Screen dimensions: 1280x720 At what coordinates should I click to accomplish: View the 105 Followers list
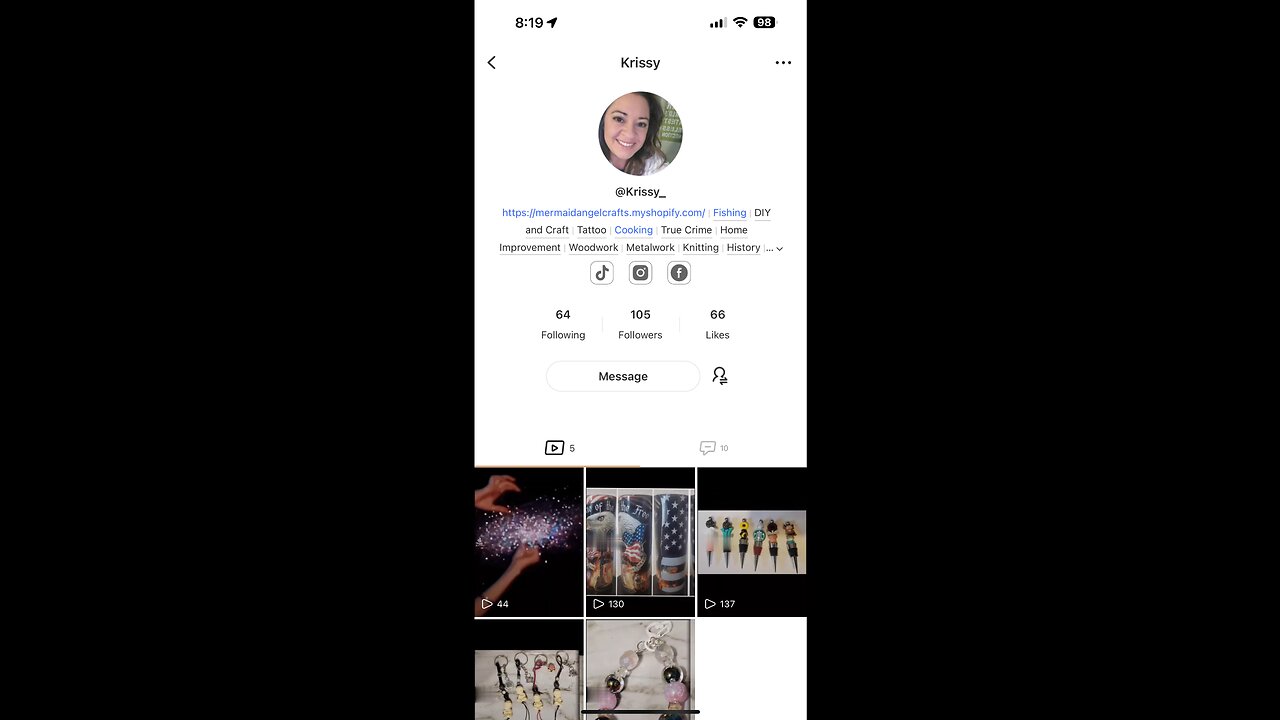640,323
